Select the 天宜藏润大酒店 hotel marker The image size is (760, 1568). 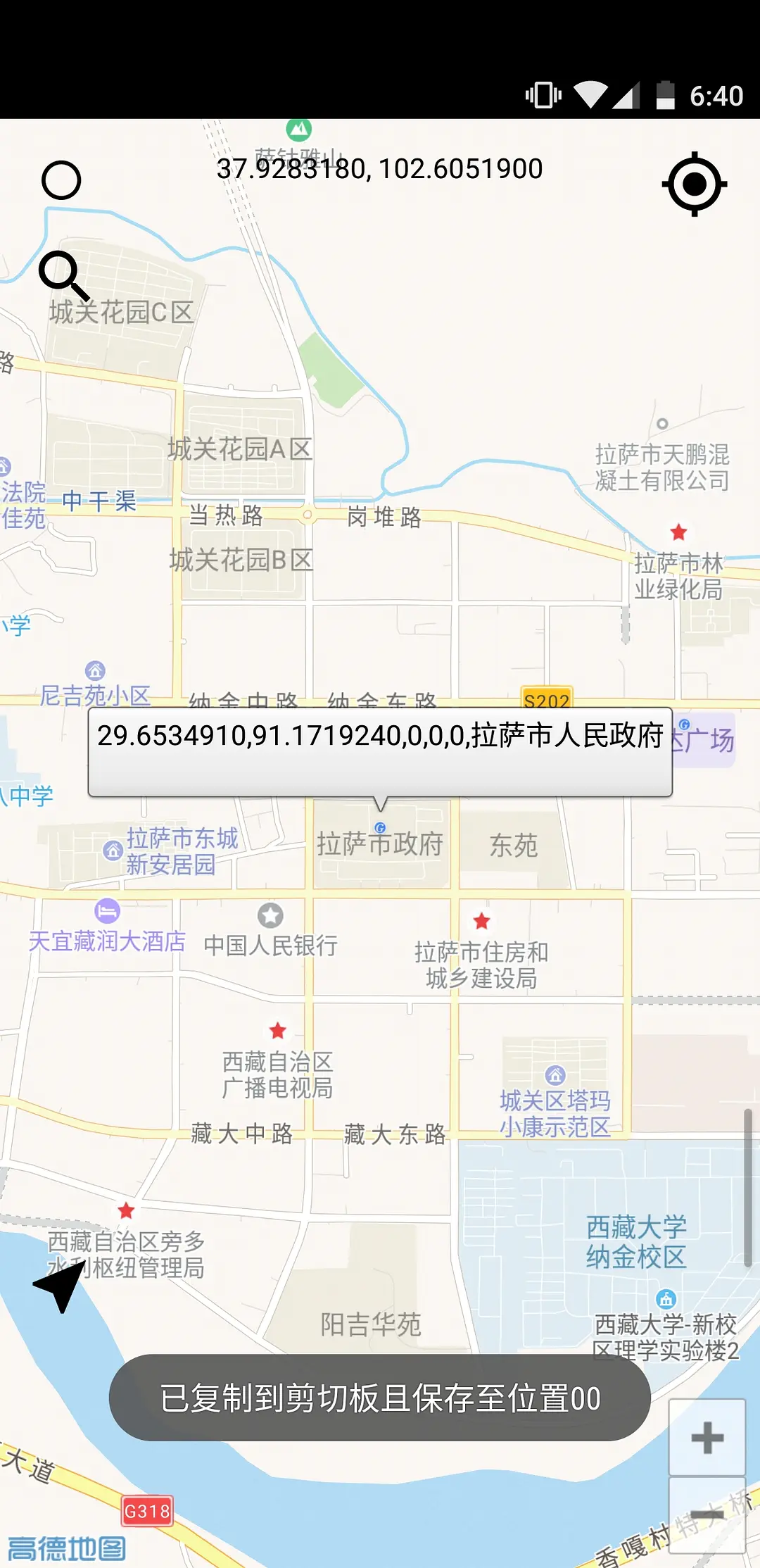(x=107, y=912)
